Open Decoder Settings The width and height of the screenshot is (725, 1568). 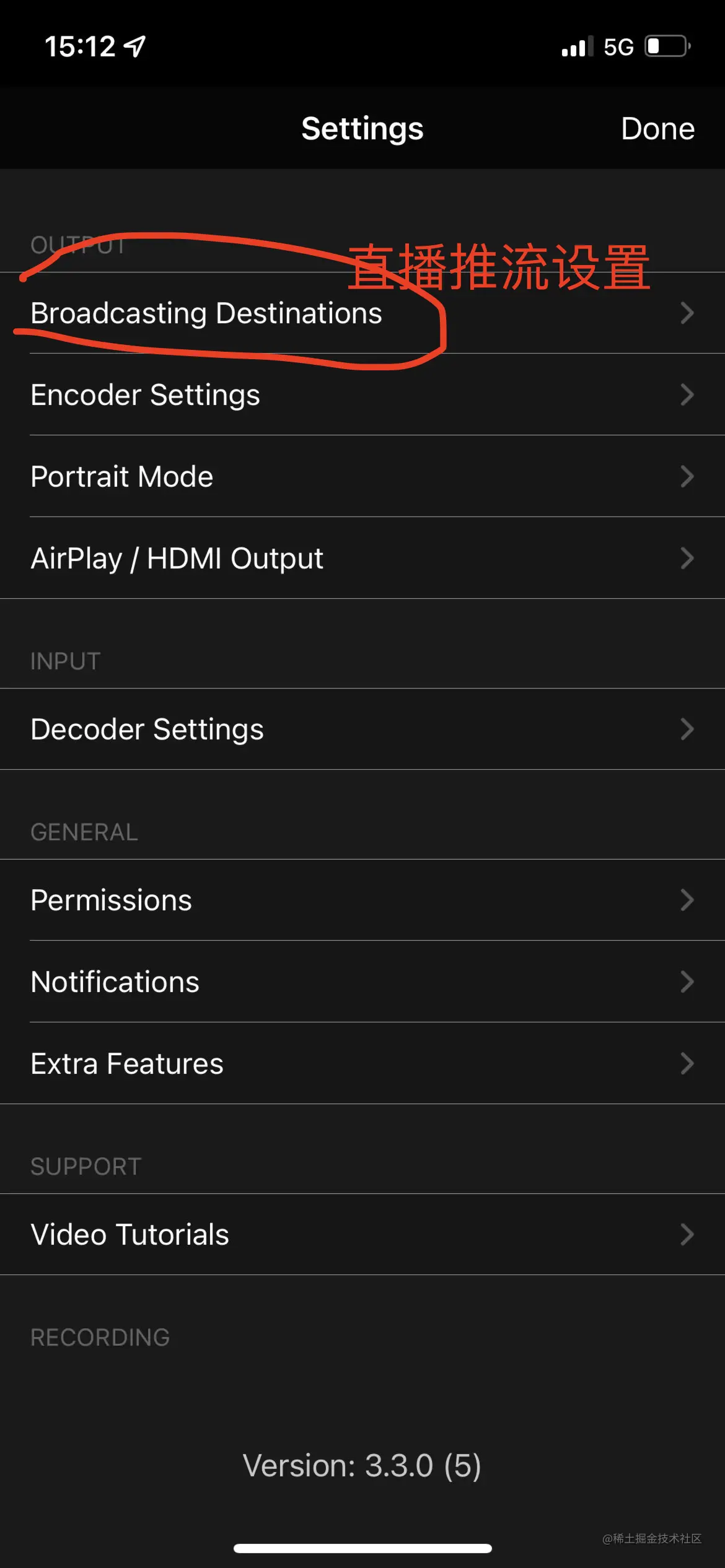tap(147, 730)
